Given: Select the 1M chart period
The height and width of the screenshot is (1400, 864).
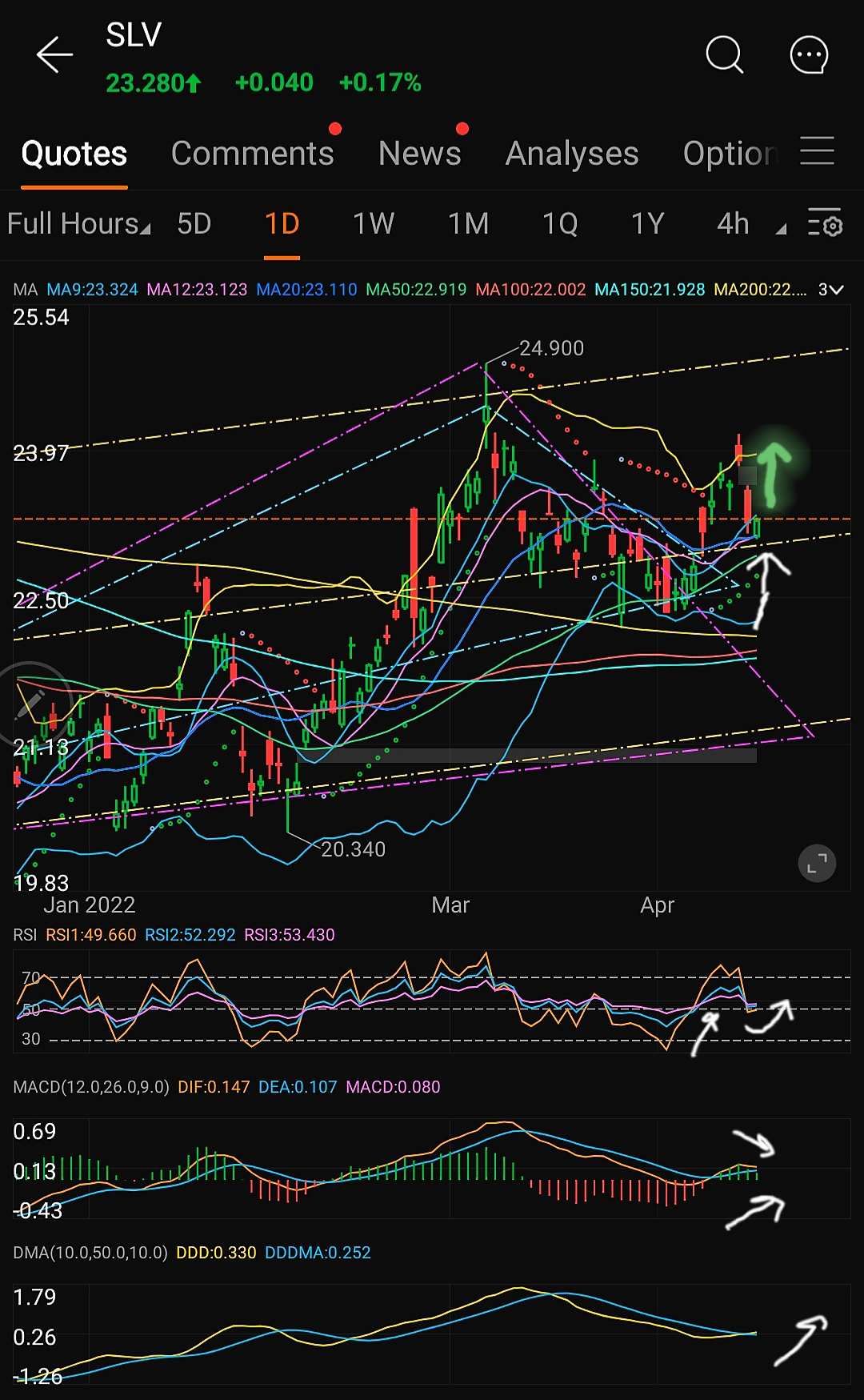Looking at the screenshot, I should [x=468, y=223].
